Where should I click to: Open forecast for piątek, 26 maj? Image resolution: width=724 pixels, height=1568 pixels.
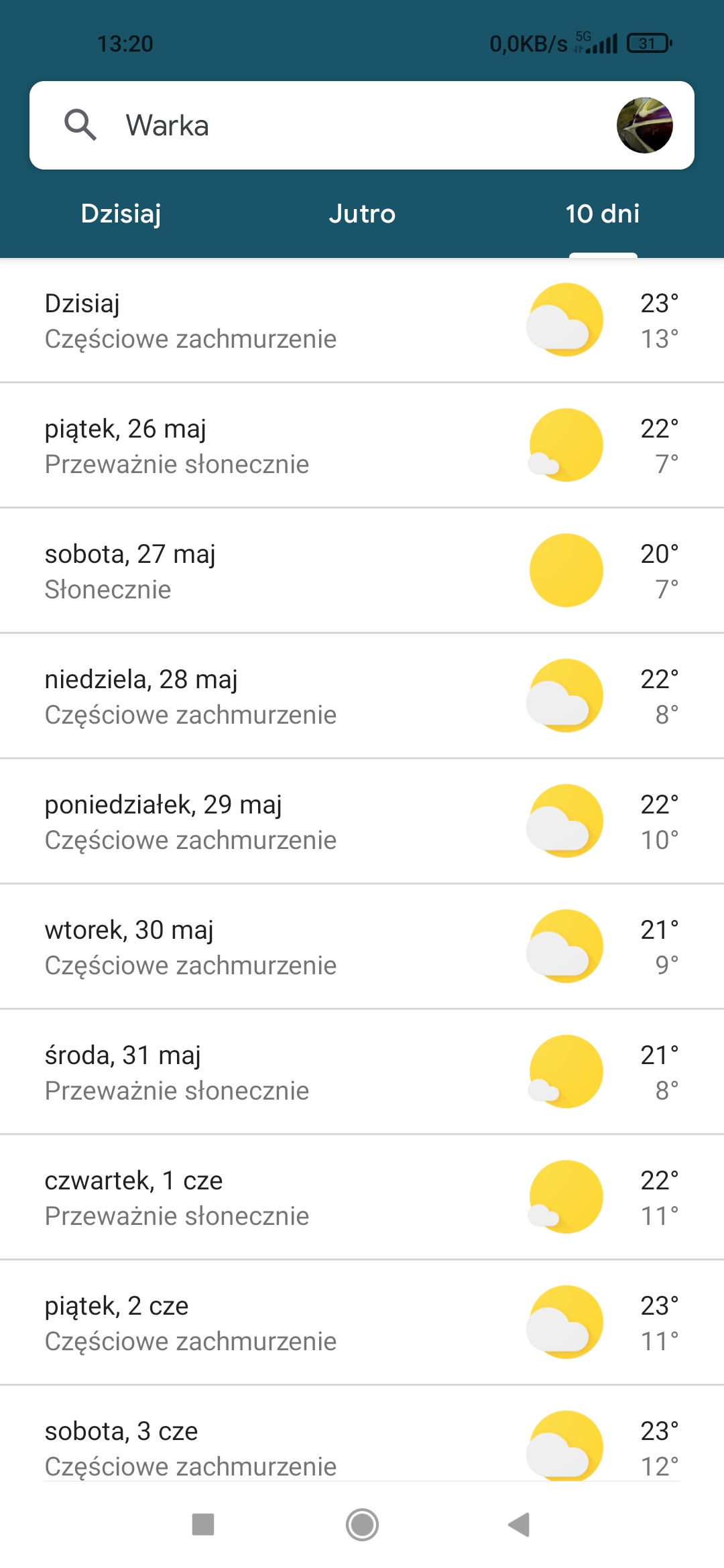pyautogui.click(x=362, y=446)
